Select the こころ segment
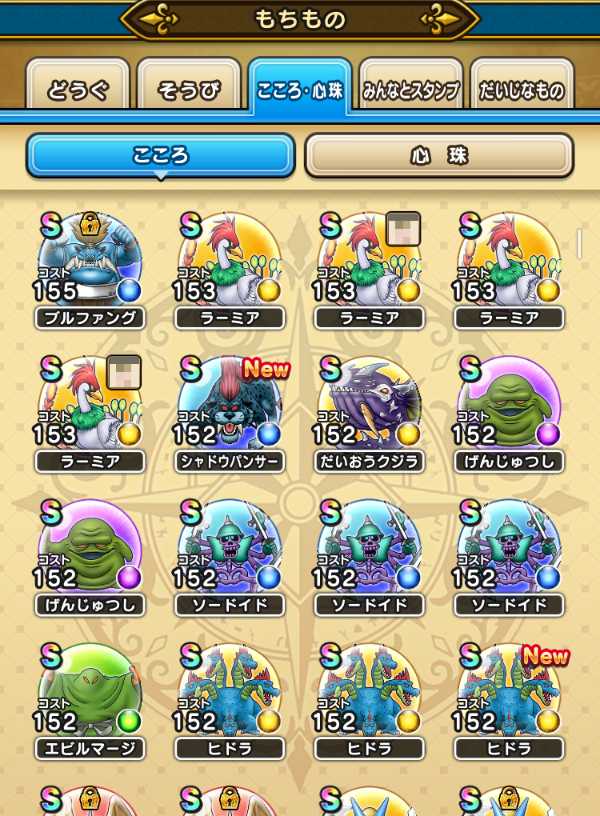This screenshot has height=816, width=600. pyautogui.click(x=160, y=156)
